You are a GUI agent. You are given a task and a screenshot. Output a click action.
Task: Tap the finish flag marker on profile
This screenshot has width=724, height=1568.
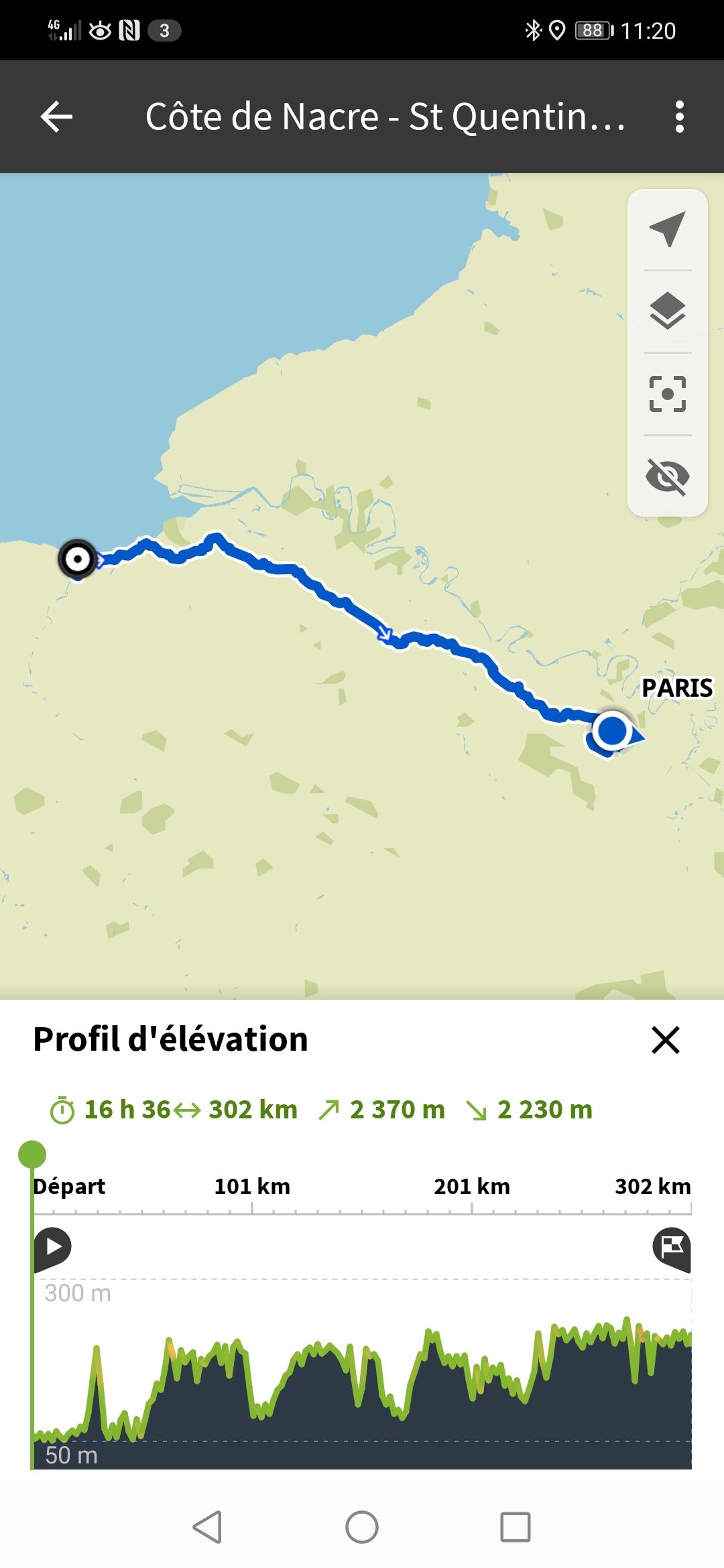pos(672,1250)
